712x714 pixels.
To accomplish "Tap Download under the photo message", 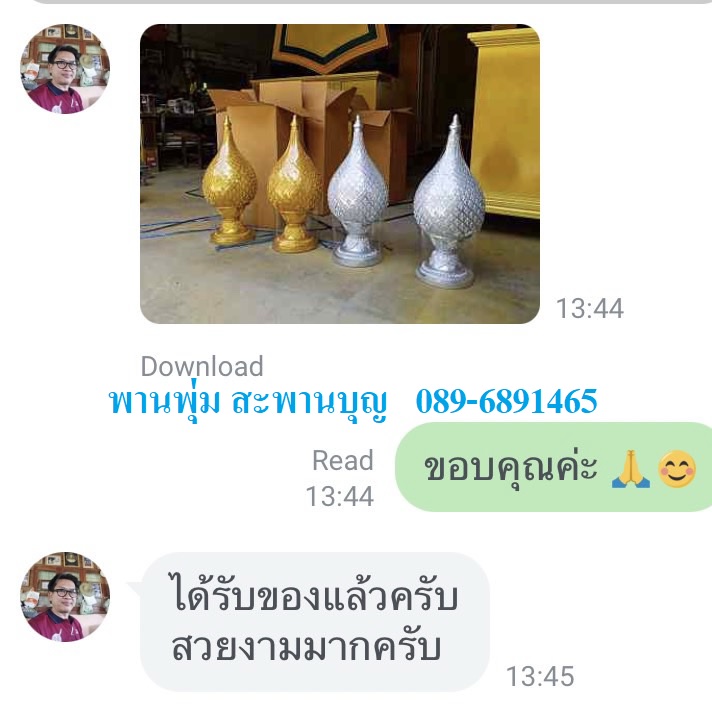I will tap(201, 366).
